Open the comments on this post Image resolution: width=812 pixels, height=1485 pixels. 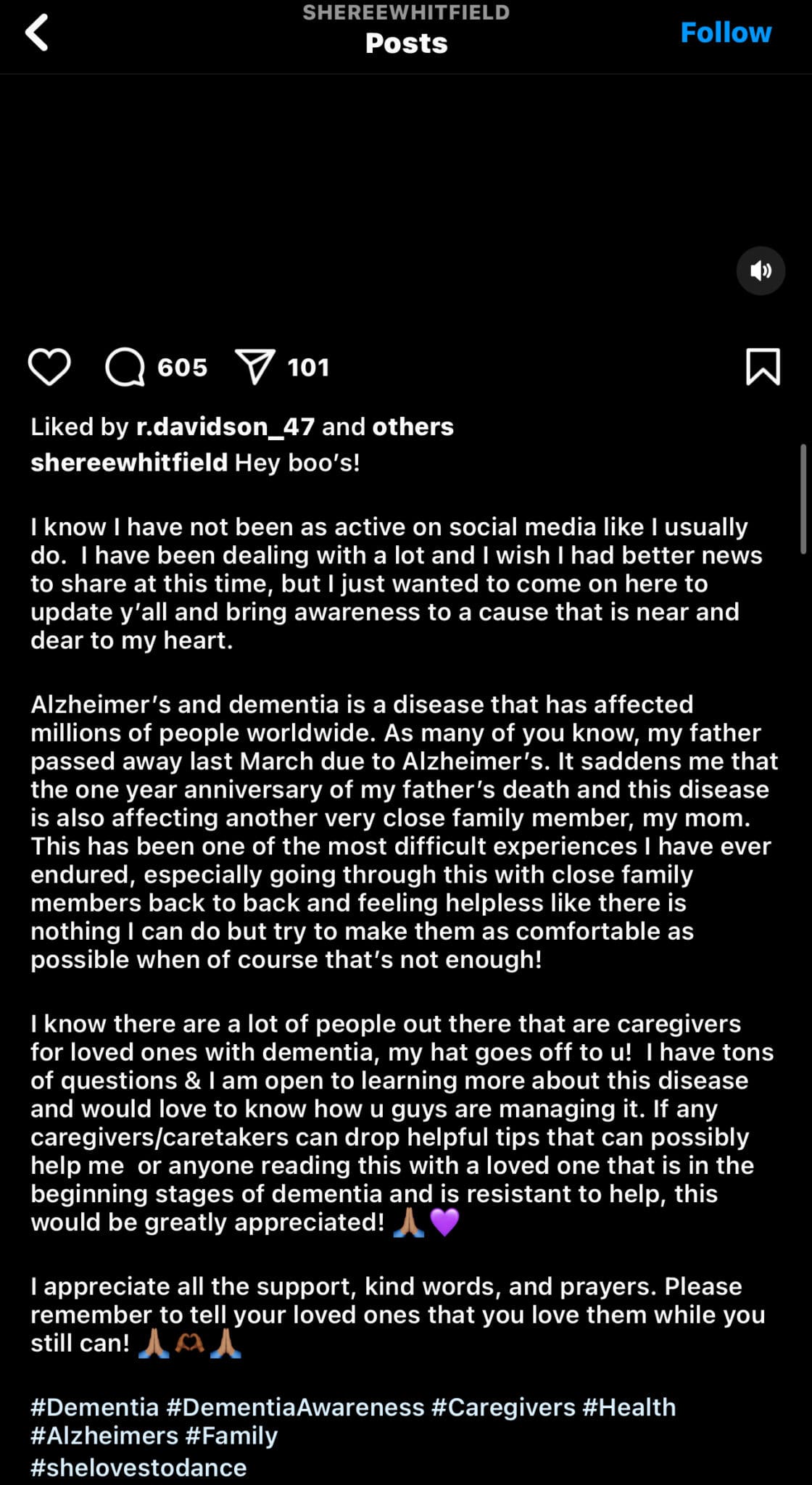click(x=125, y=367)
